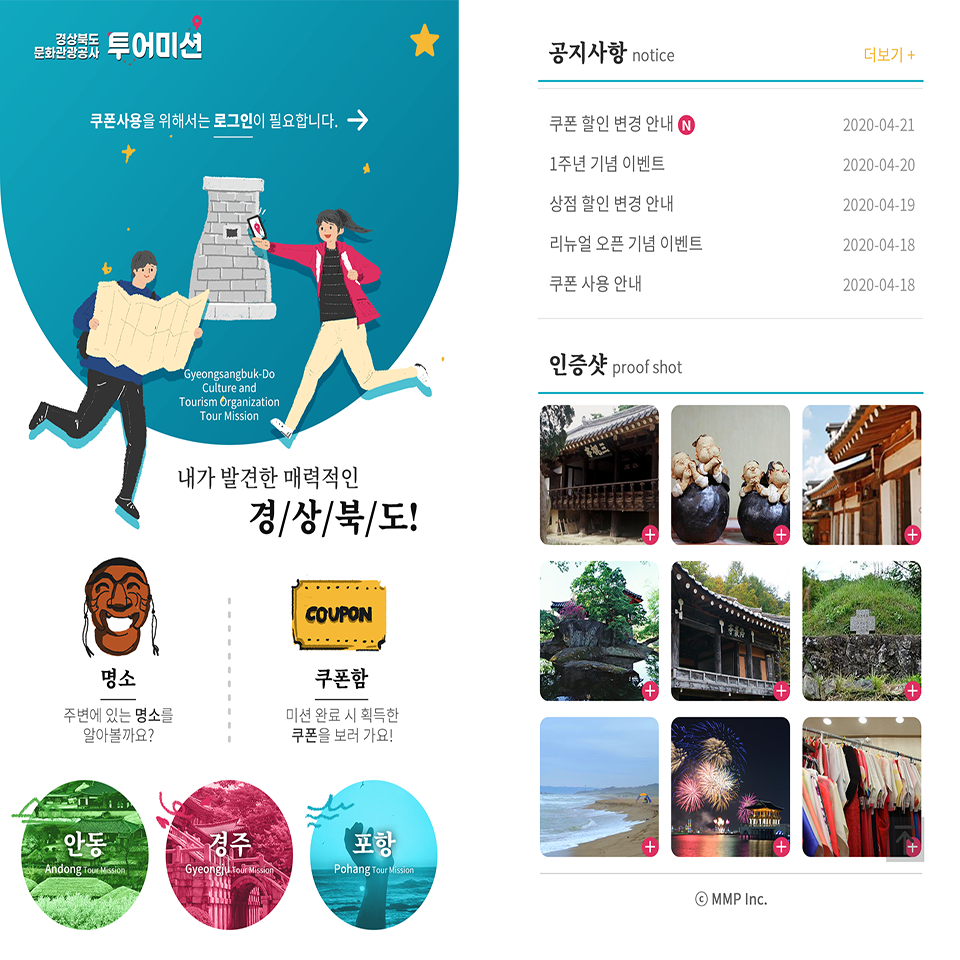960x960 pixels.
Task: Open notice 쿠폰 사용 안내
Action: (595, 284)
